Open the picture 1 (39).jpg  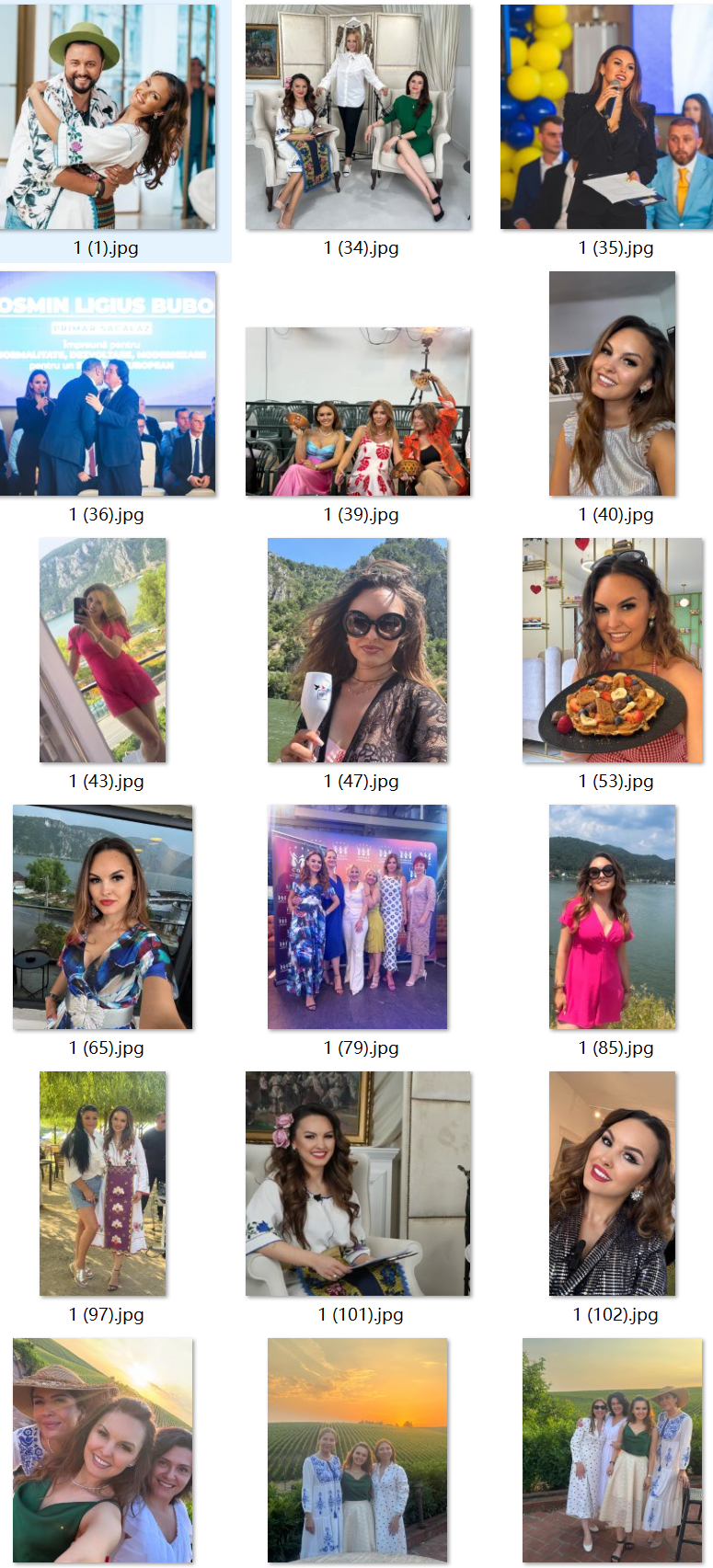pyautogui.click(x=358, y=411)
